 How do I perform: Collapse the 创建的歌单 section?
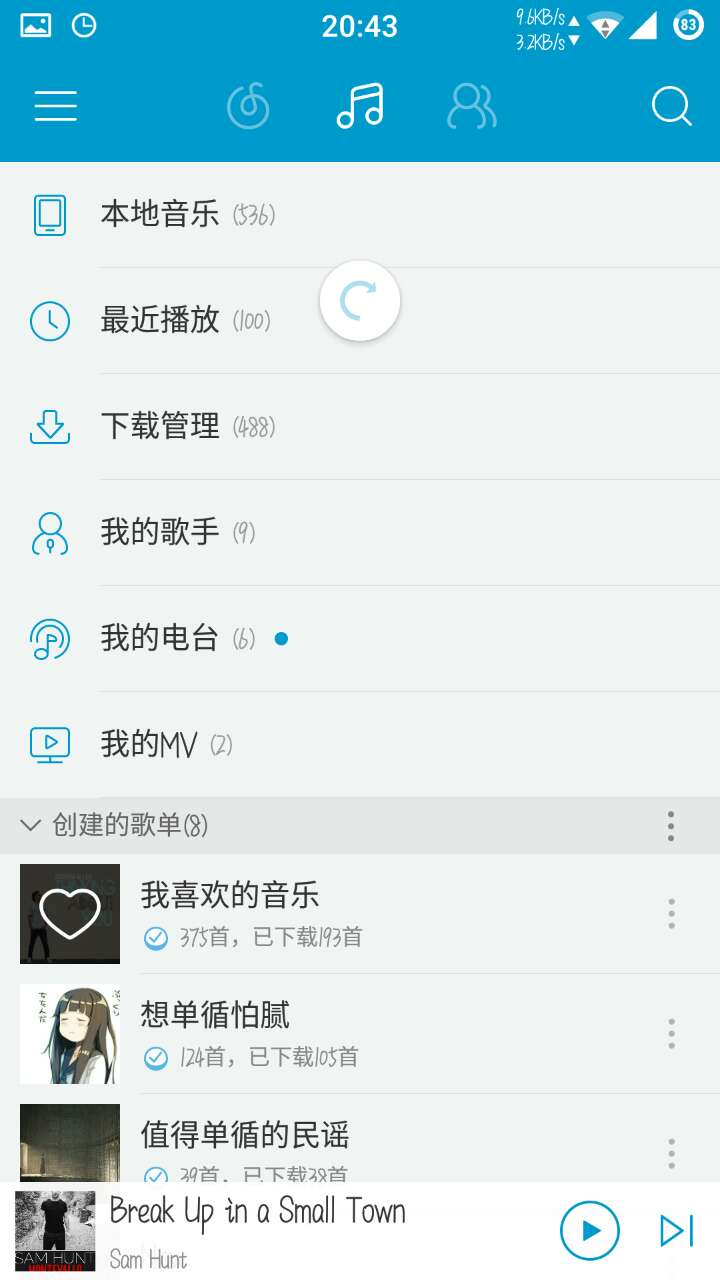coord(31,825)
